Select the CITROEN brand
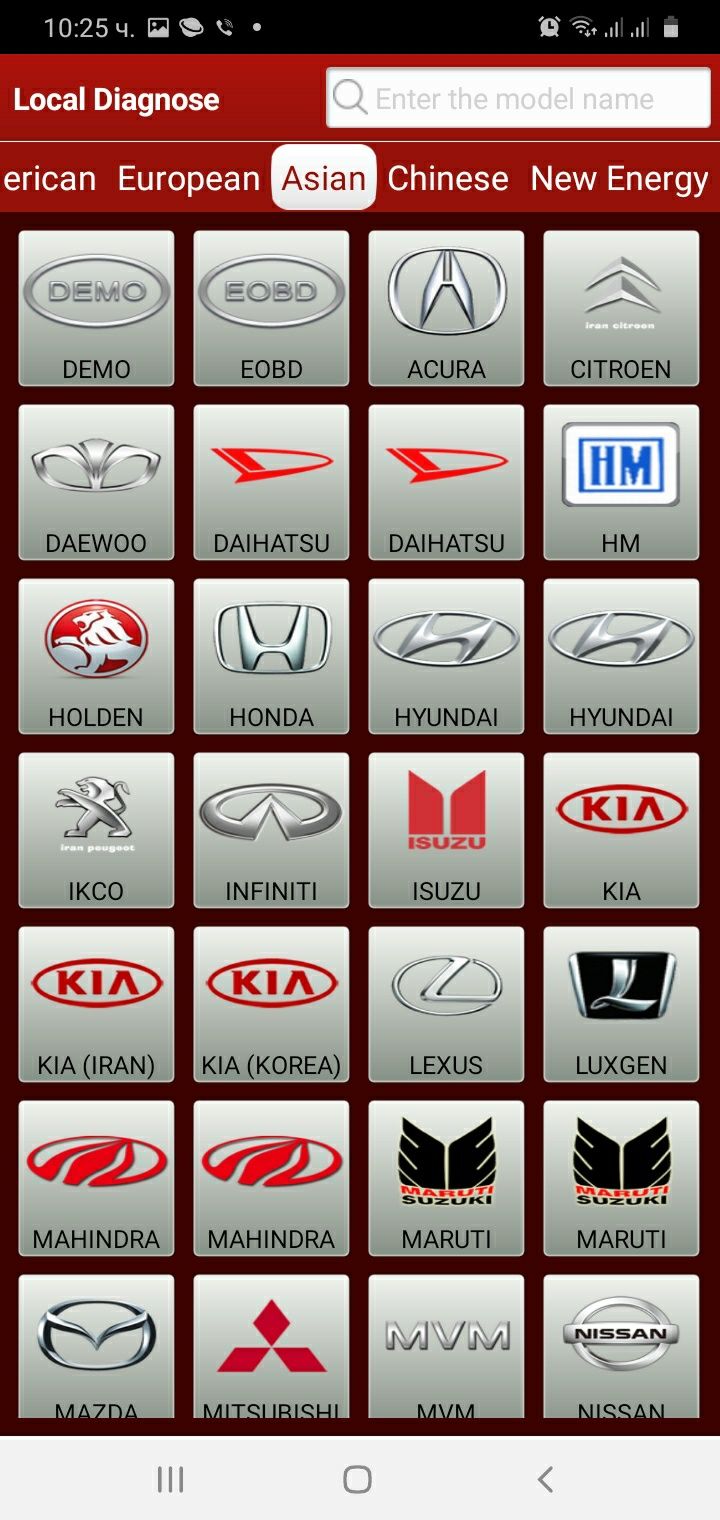The image size is (720, 1520). pos(621,308)
